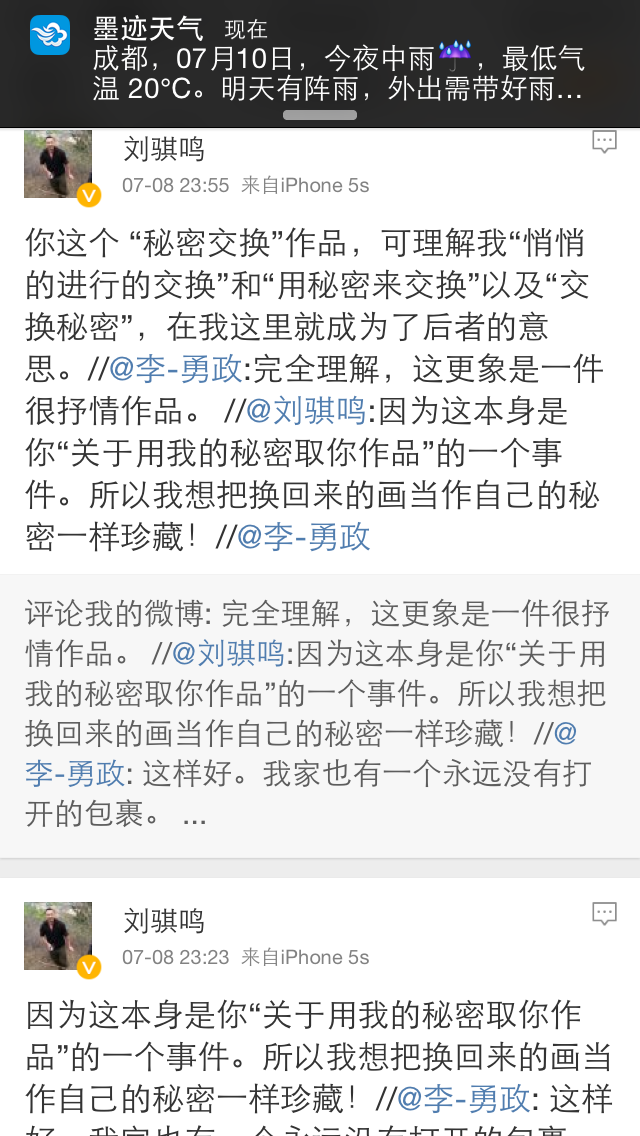The height and width of the screenshot is (1136, 640).
Task: Tap the username 刘骐鸣 above 07-08 23:23
Action: [x=164, y=920]
